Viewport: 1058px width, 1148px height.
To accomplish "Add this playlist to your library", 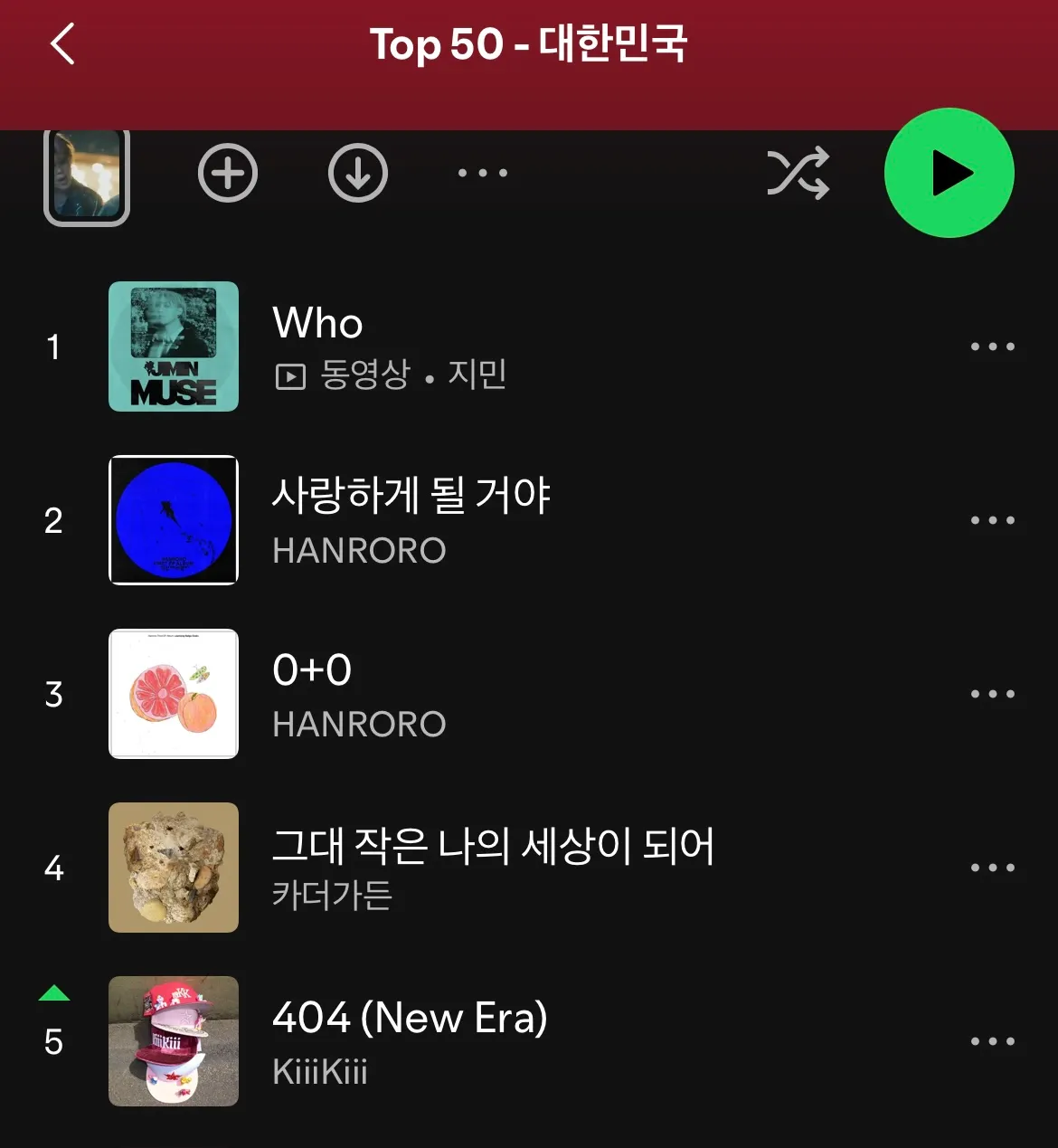I will (228, 173).
